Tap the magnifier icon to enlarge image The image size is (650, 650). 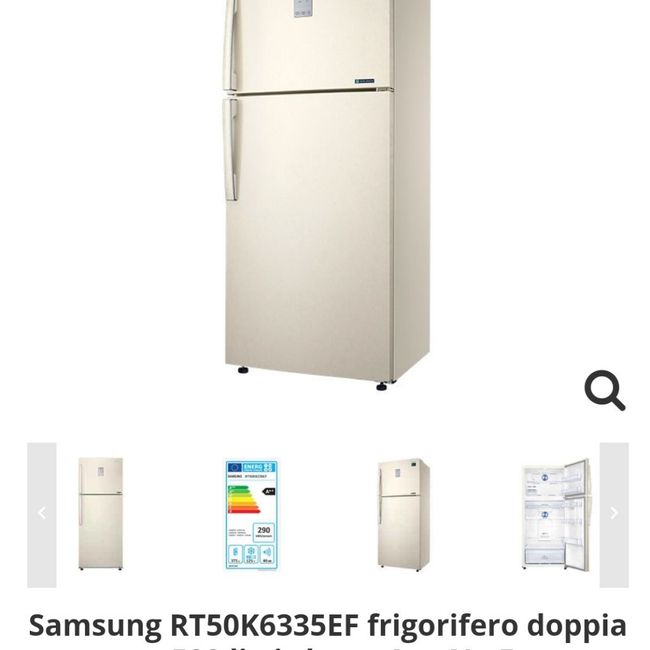[604, 391]
